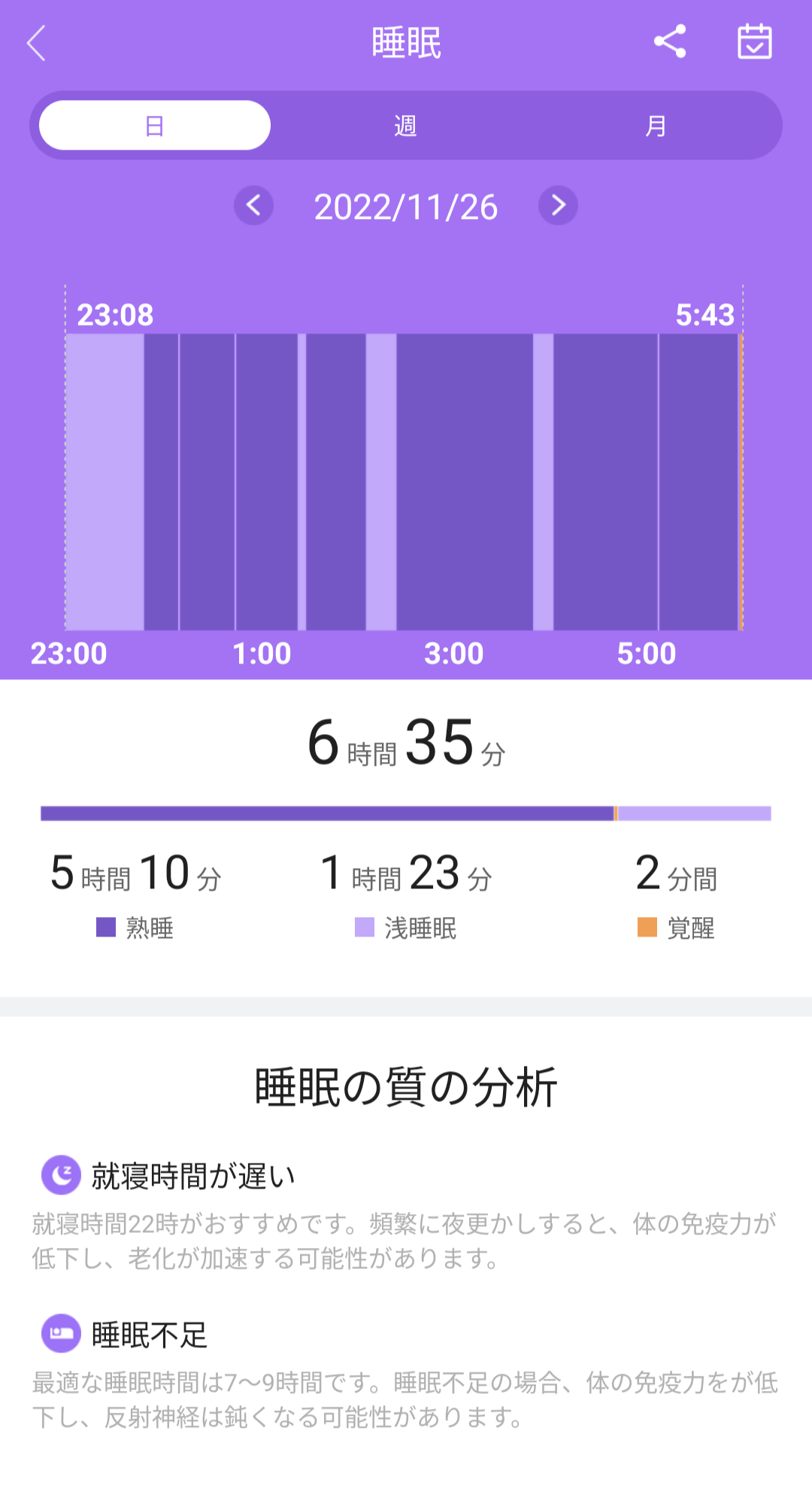
Task: Switch to the 月 (month) tab
Action: (656, 126)
